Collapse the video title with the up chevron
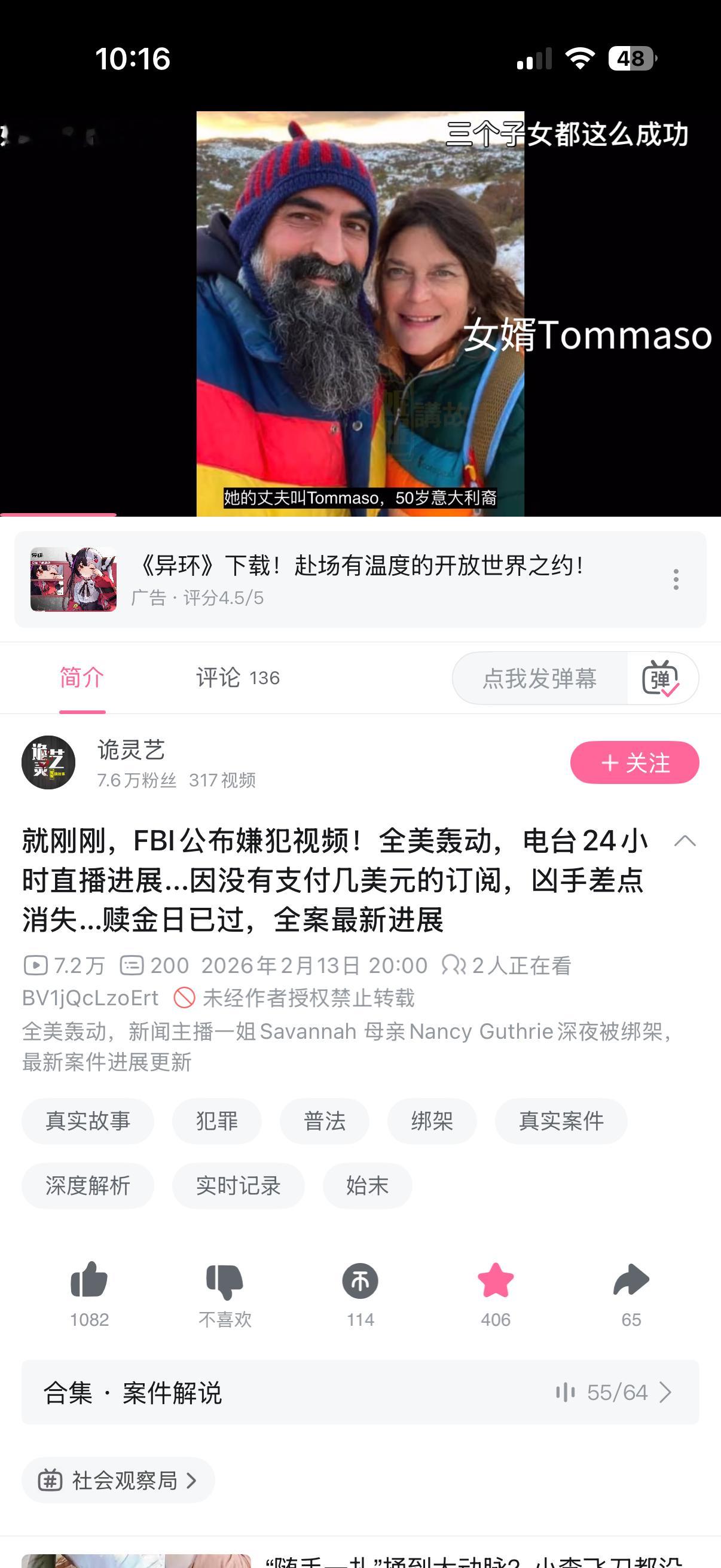Viewport: 721px width, 1568px height. (x=685, y=840)
